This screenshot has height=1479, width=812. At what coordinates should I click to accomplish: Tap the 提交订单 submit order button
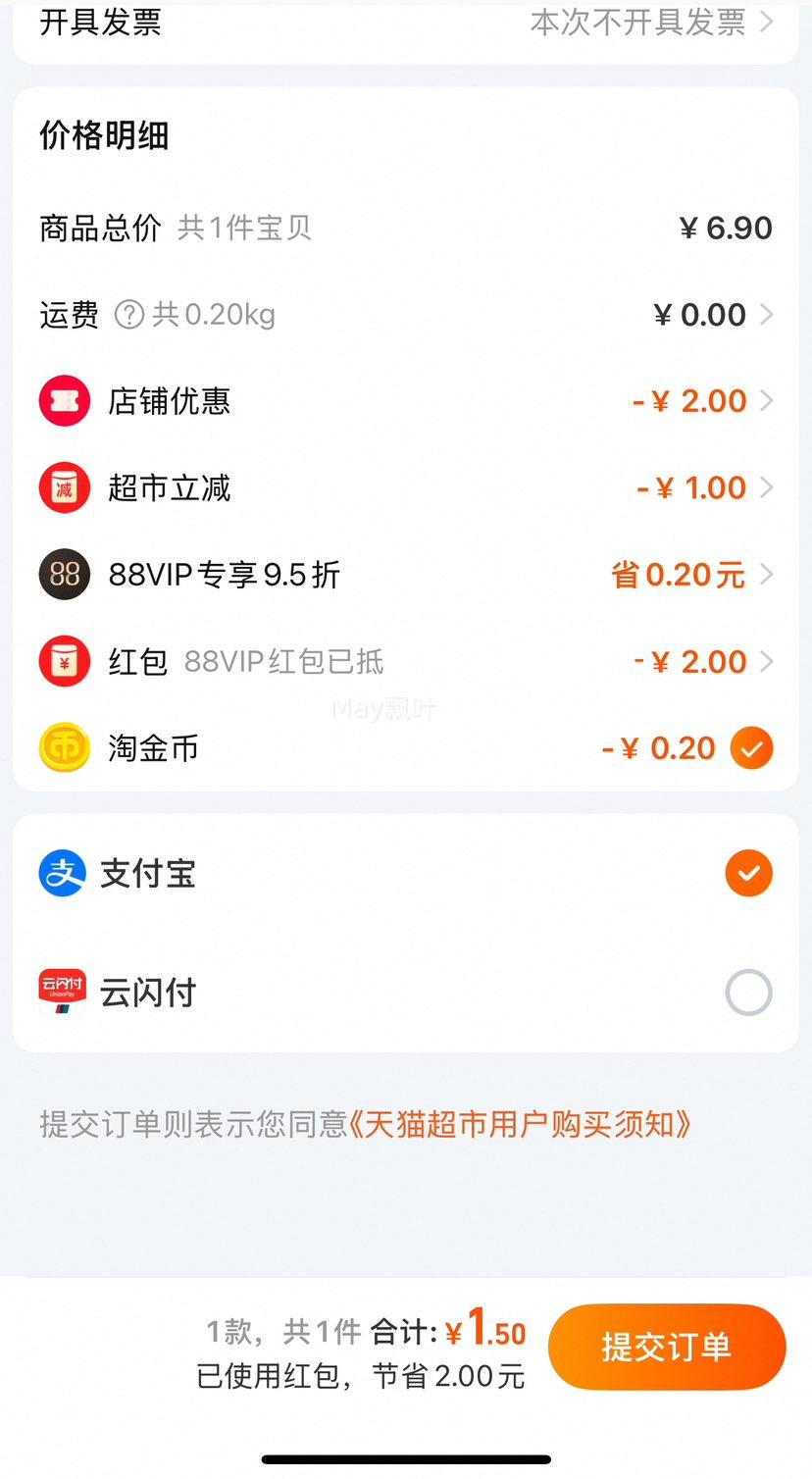[x=666, y=1347]
